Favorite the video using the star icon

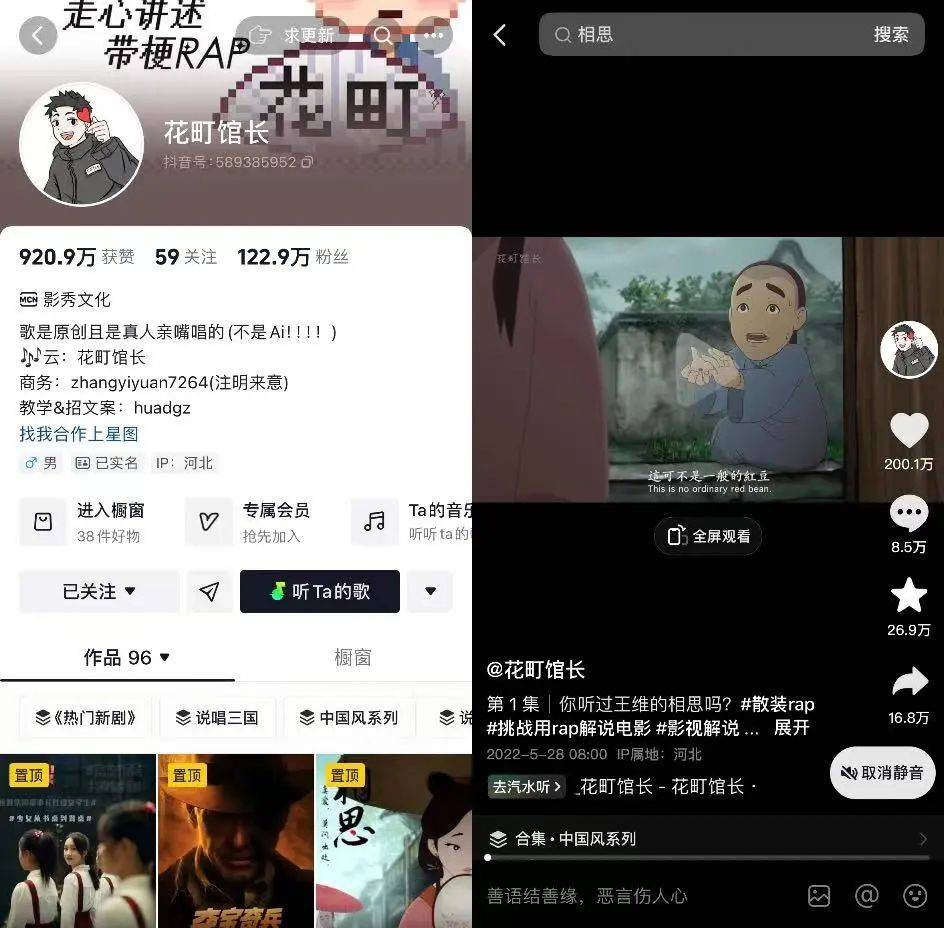tap(908, 596)
